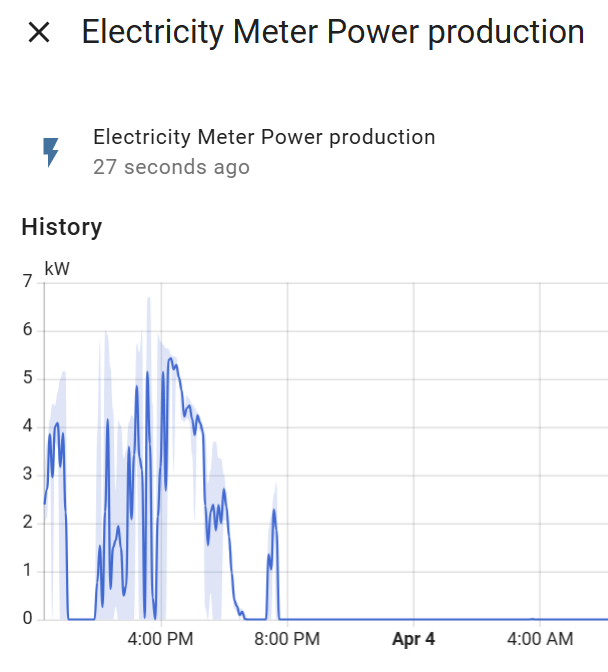Screen dimensions: 608x672
Task: Close the Electricity Meter Power production dialog
Action: (x=39, y=33)
